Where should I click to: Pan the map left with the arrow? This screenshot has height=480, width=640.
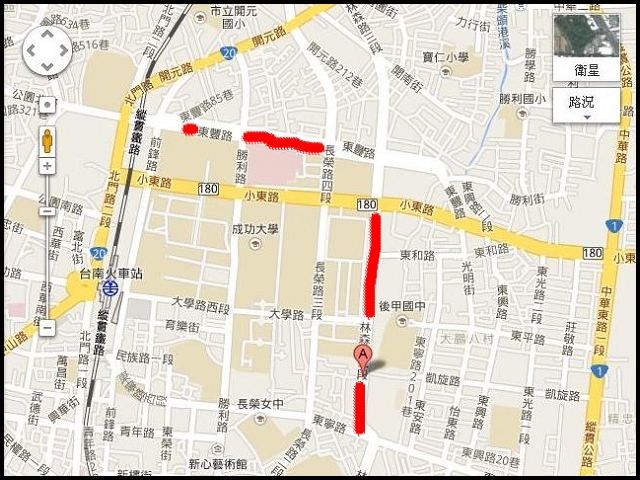(32, 49)
